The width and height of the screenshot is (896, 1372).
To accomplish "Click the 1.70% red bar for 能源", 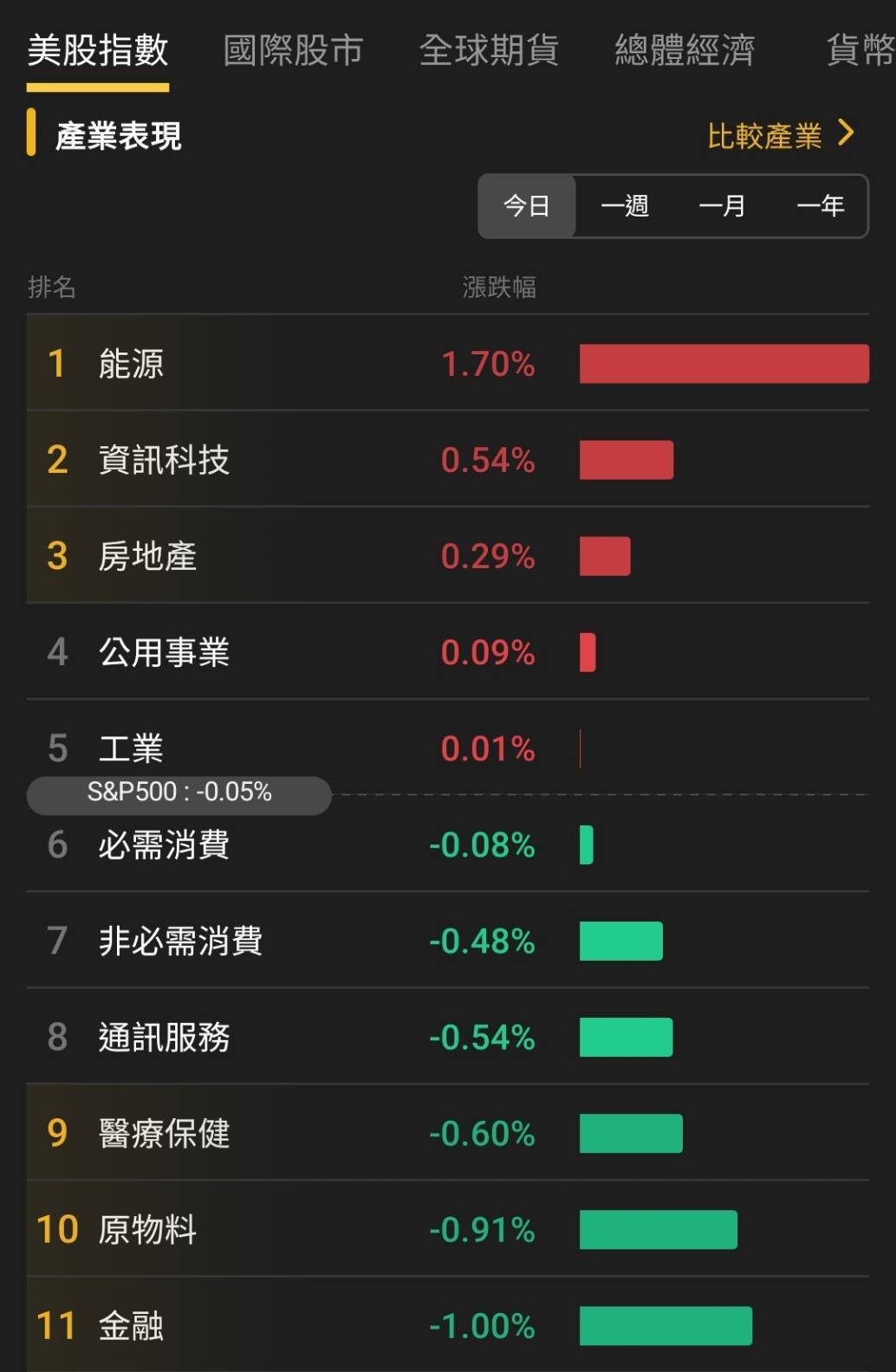I will (724, 364).
